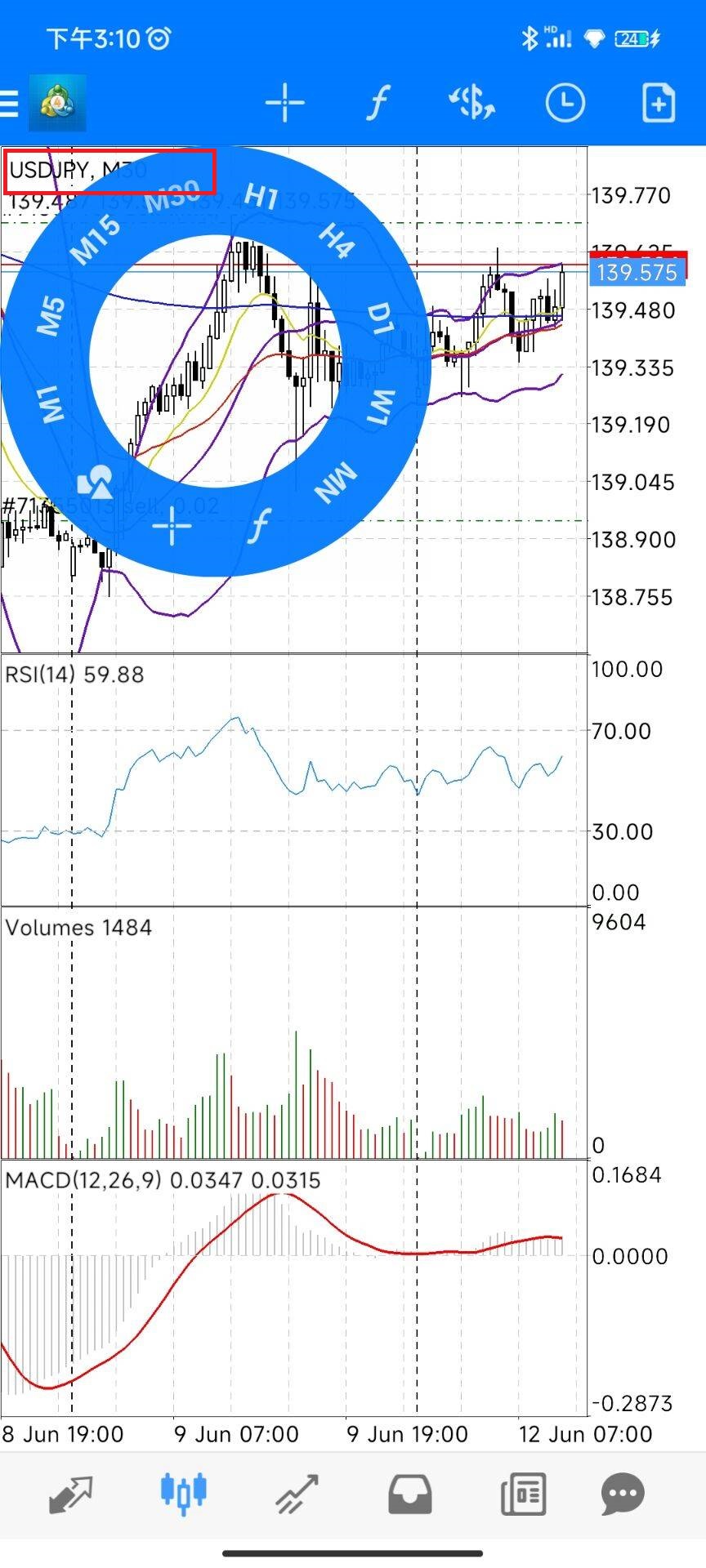Select M1 timeframe in the radial menu
Screen dimensions: 706x1568
51,403
